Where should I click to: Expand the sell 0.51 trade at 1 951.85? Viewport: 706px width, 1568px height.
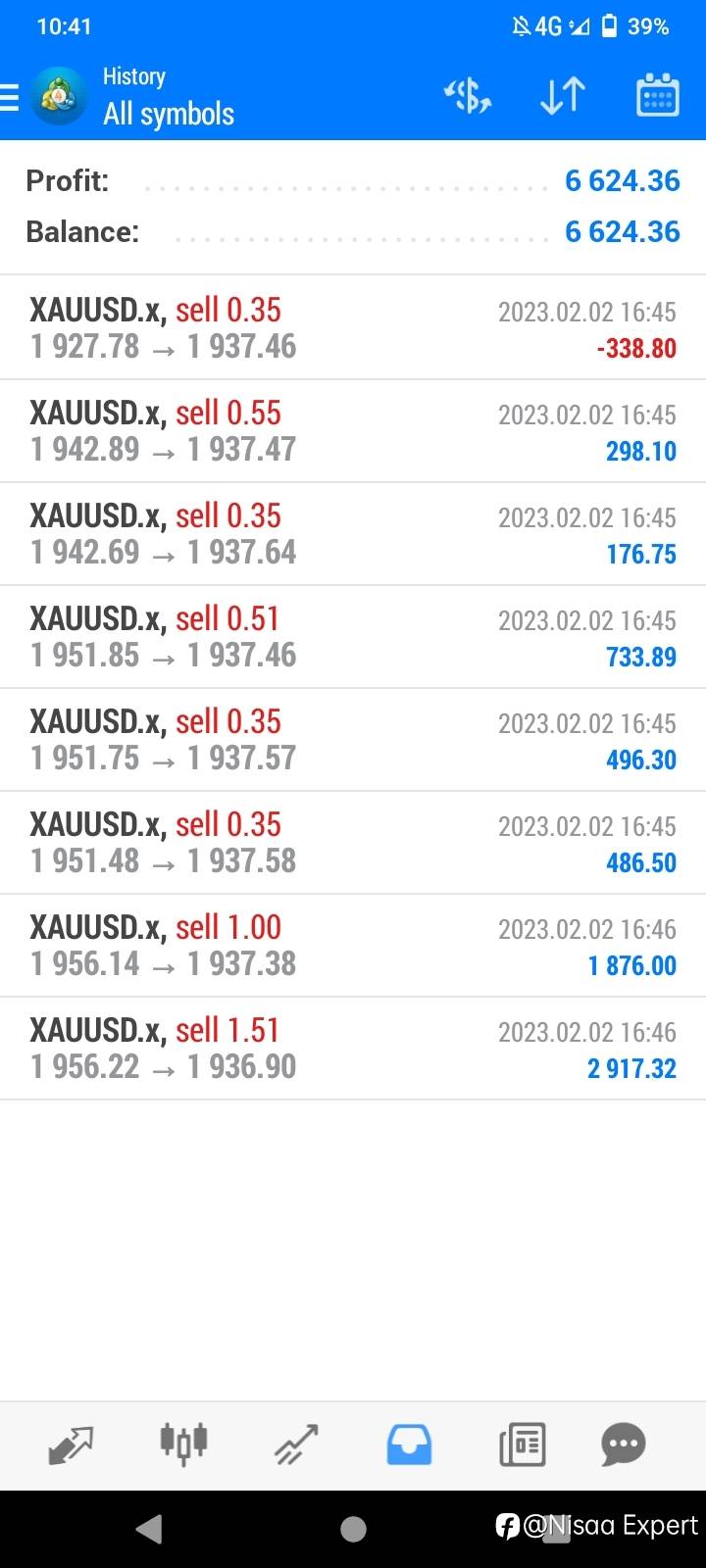tap(353, 637)
